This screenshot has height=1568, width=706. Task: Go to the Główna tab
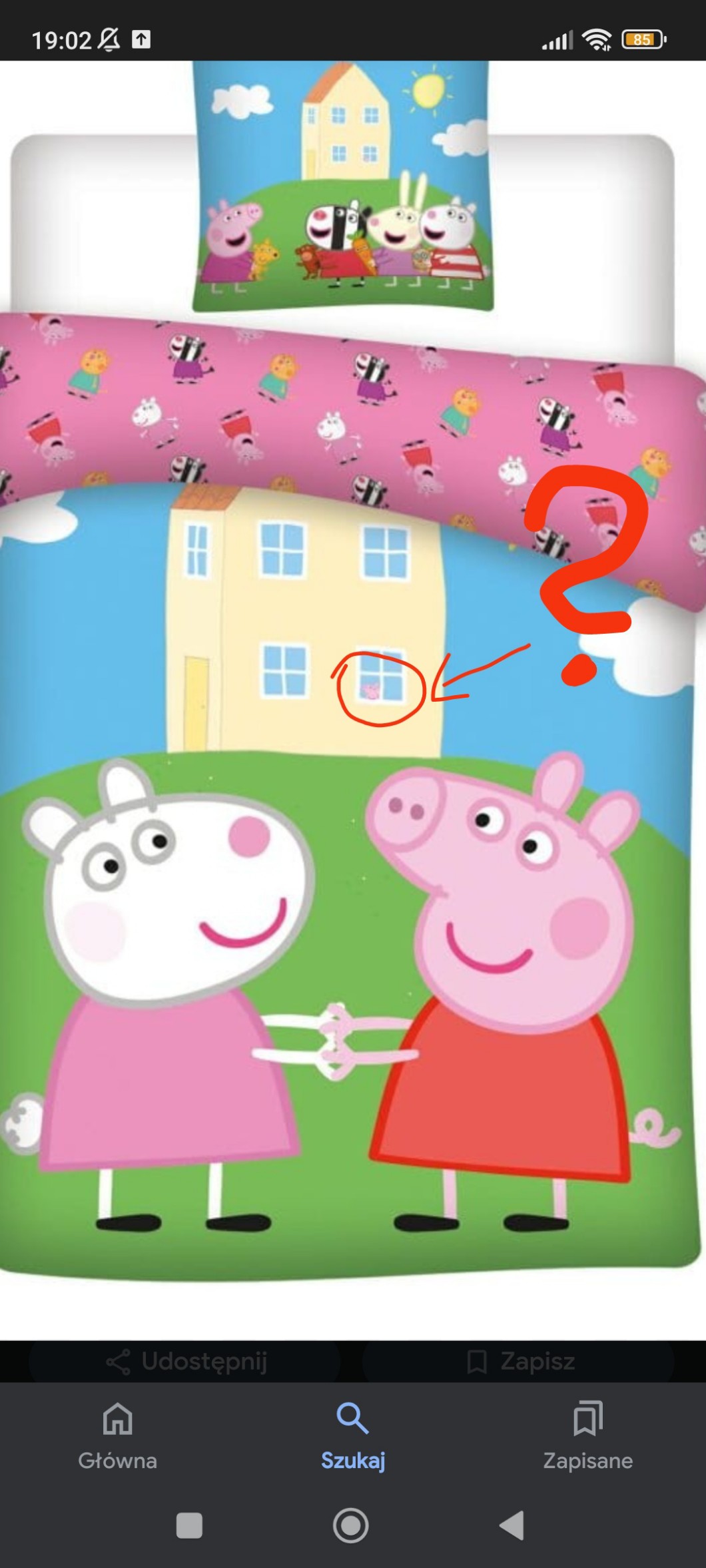118,1436
